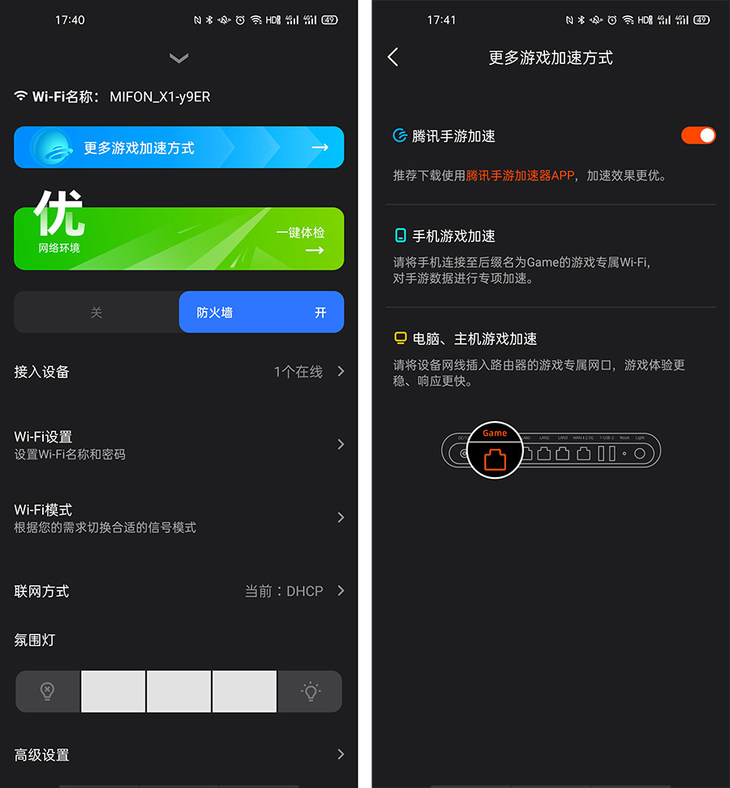
Task: Open the 更多游戏加速方式 banner
Action: (179, 147)
